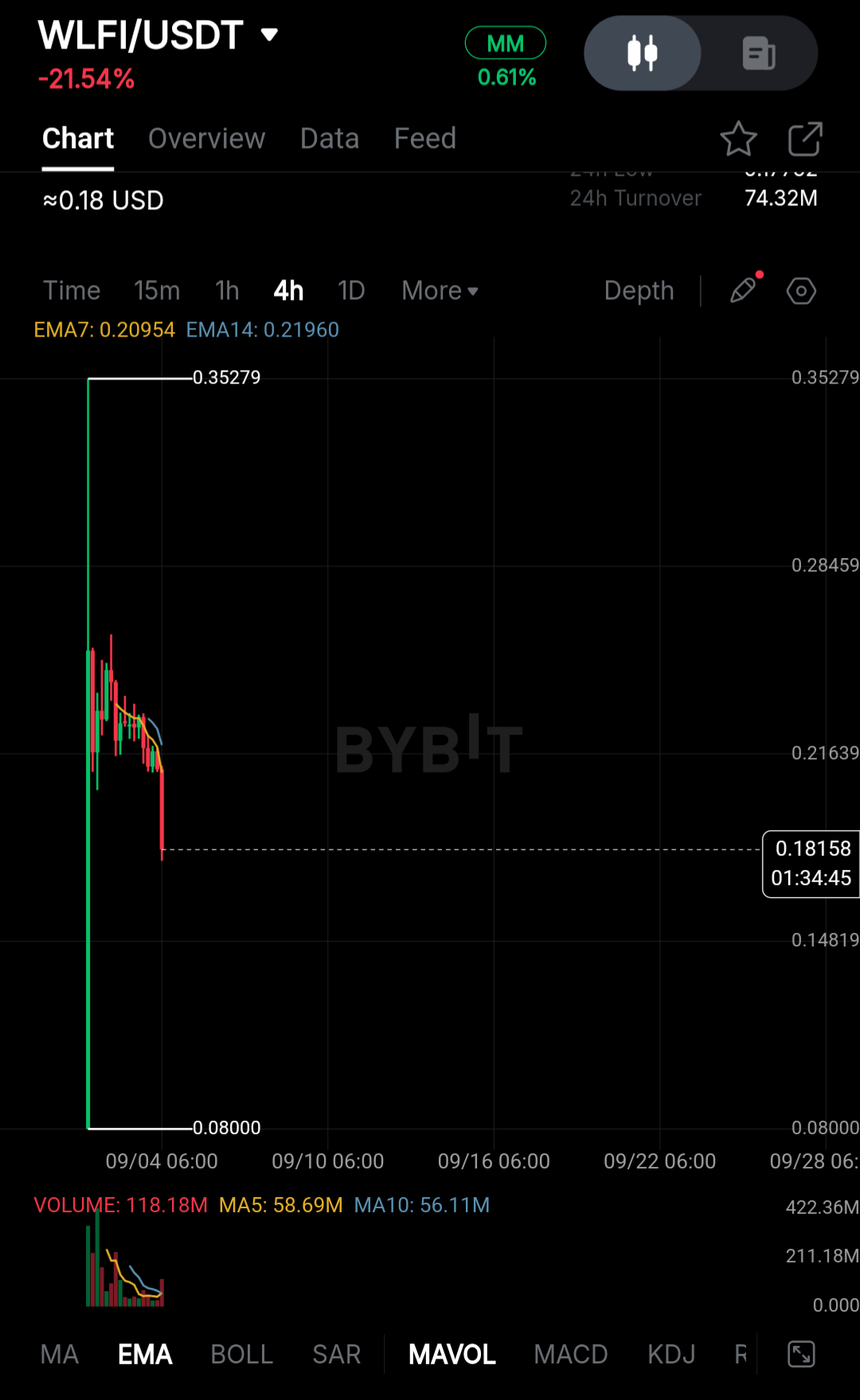Enable the MA indicator
Image resolution: width=860 pixels, height=1400 pixels.
[60, 1354]
